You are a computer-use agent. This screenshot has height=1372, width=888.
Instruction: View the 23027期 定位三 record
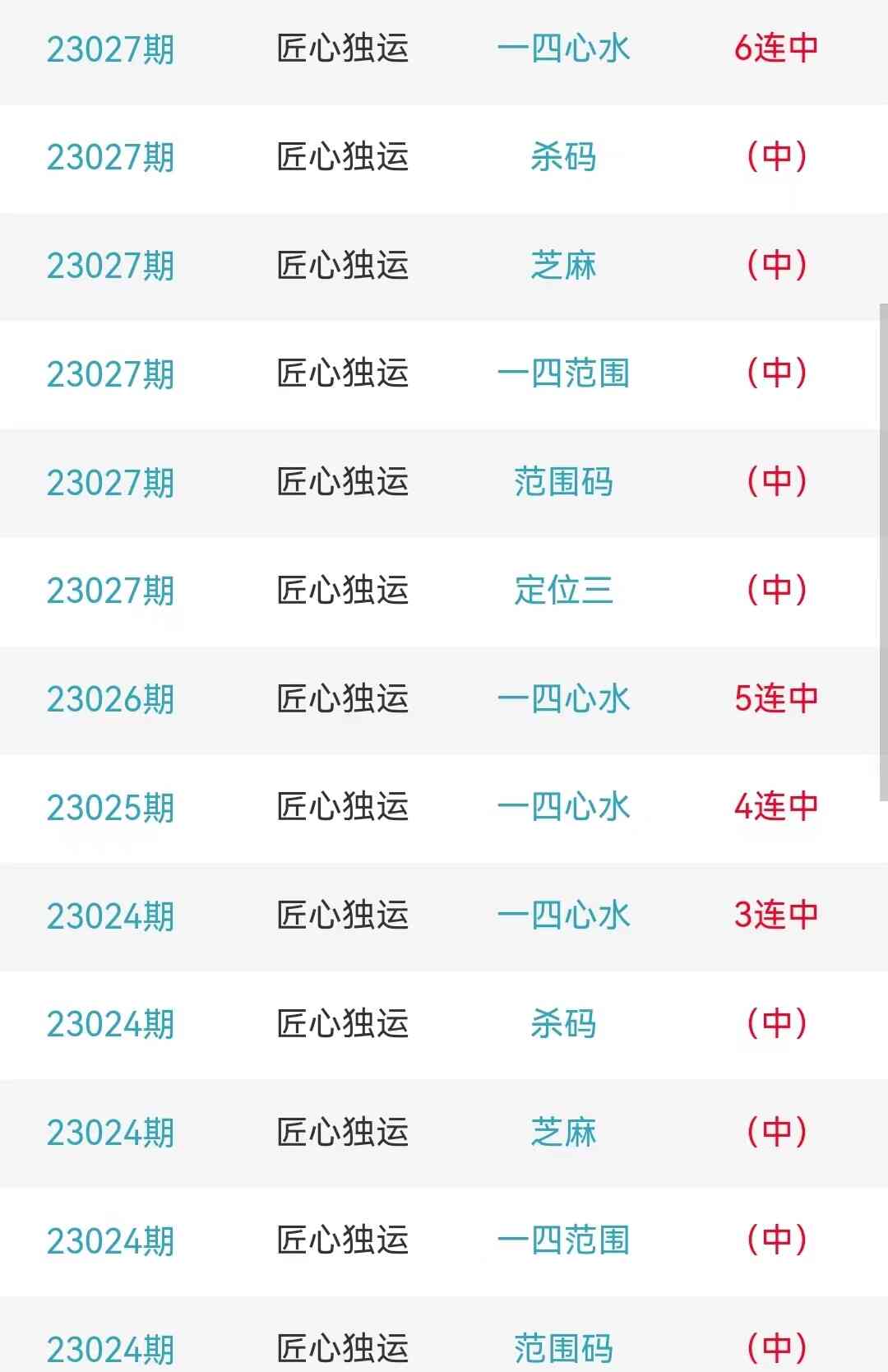coord(563,591)
